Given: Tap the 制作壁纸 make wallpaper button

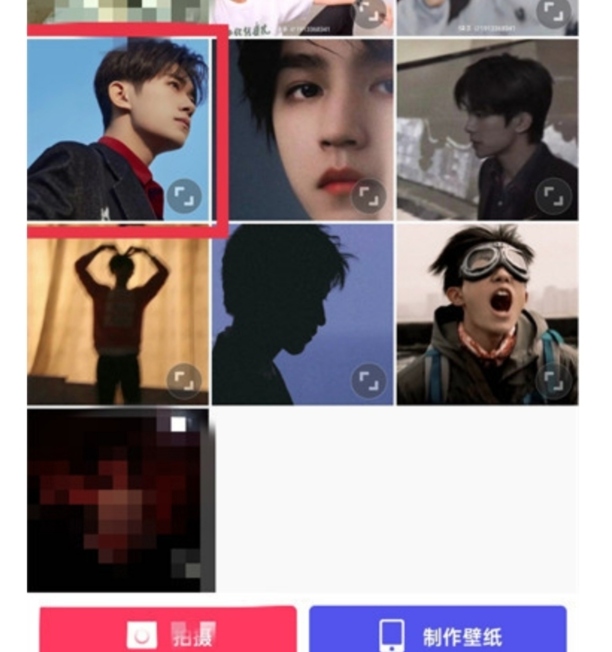Looking at the screenshot, I should pos(438,632).
